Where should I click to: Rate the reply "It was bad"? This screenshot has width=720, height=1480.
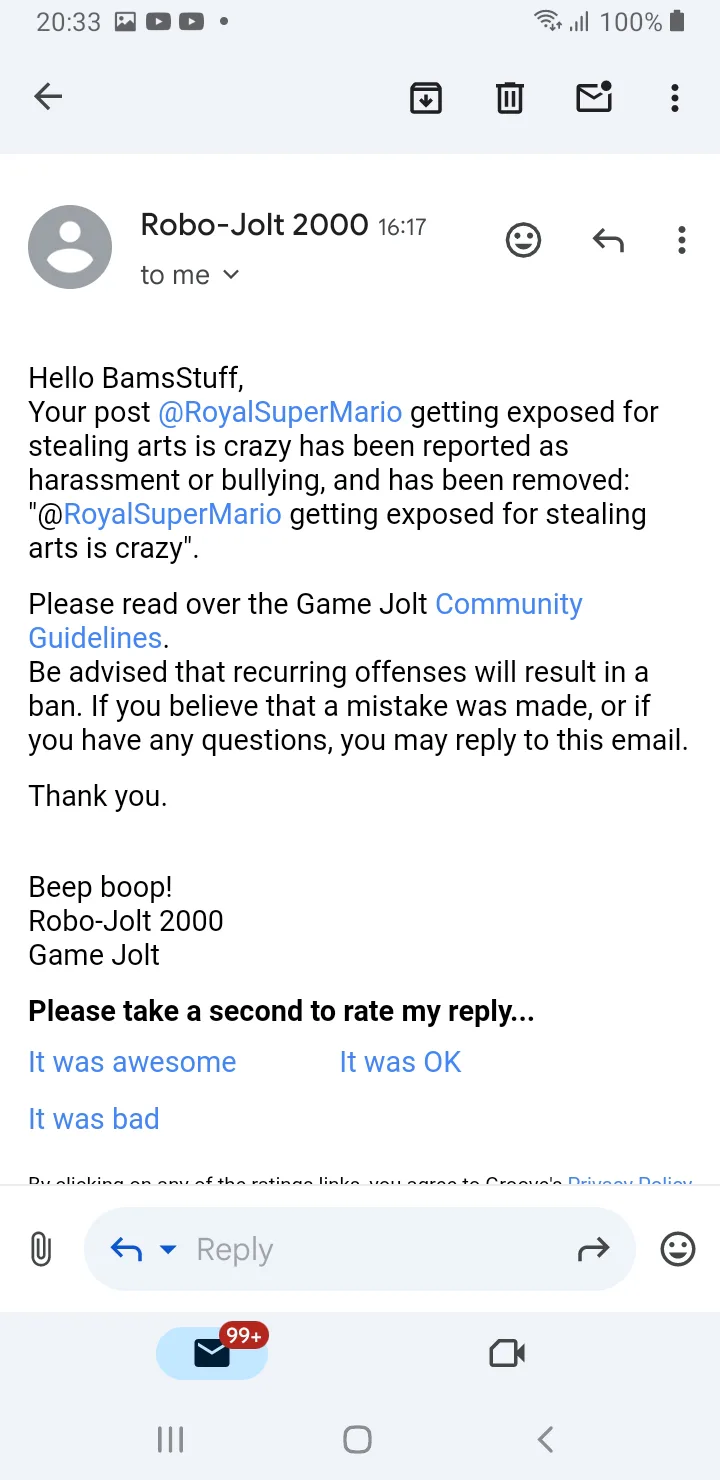(x=94, y=1118)
